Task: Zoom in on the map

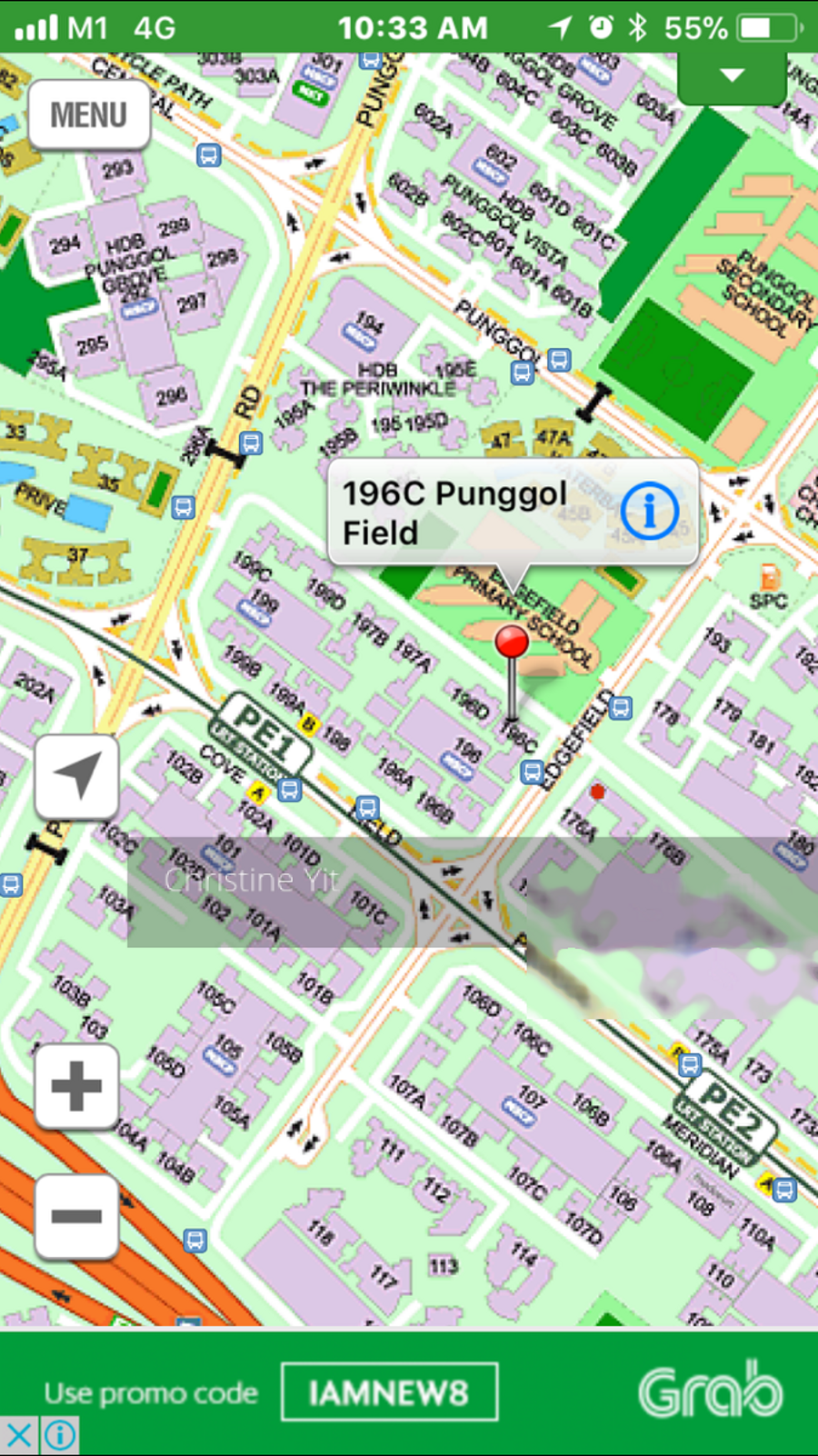Action: [x=77, y=1086]
